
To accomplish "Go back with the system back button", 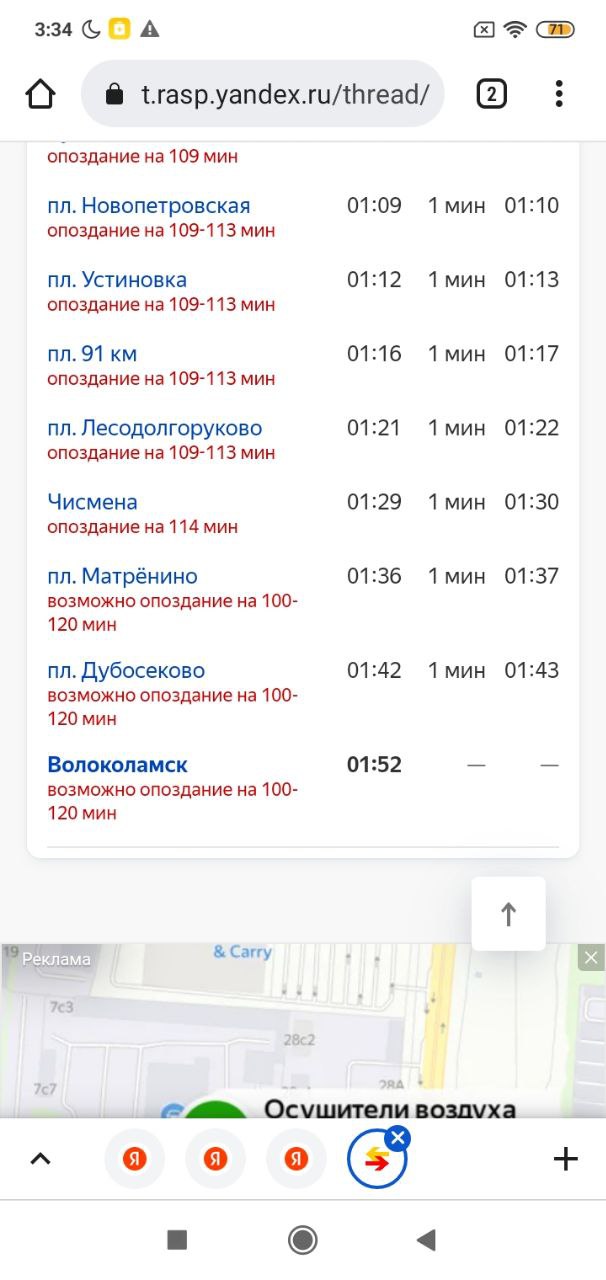I will [427, 1240].
